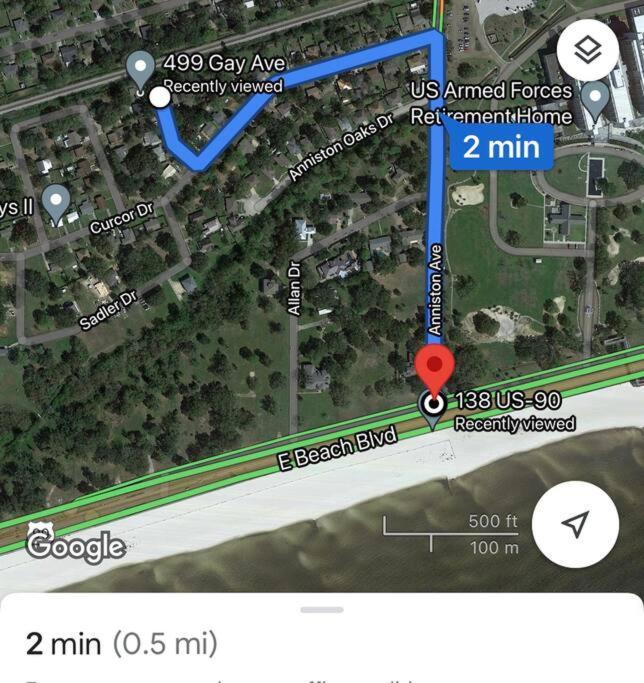Tap the 2 min route time label
Image resolution: width=644 pixels, height=683 pixels.
(500, 148)
